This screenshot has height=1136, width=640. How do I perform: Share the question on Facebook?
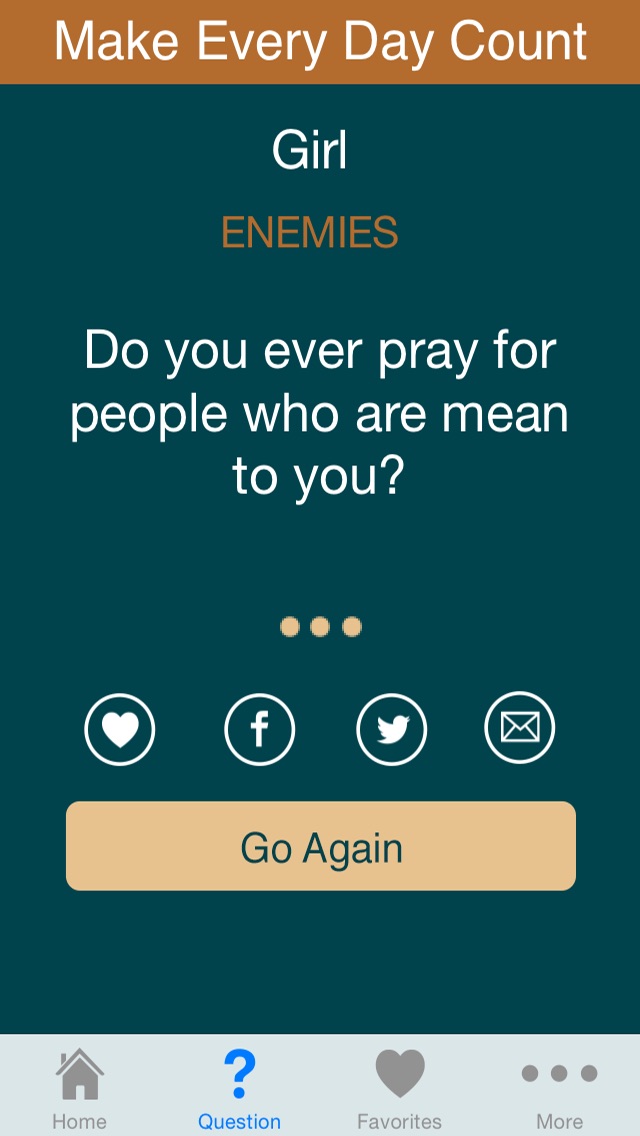click(260, 729)
